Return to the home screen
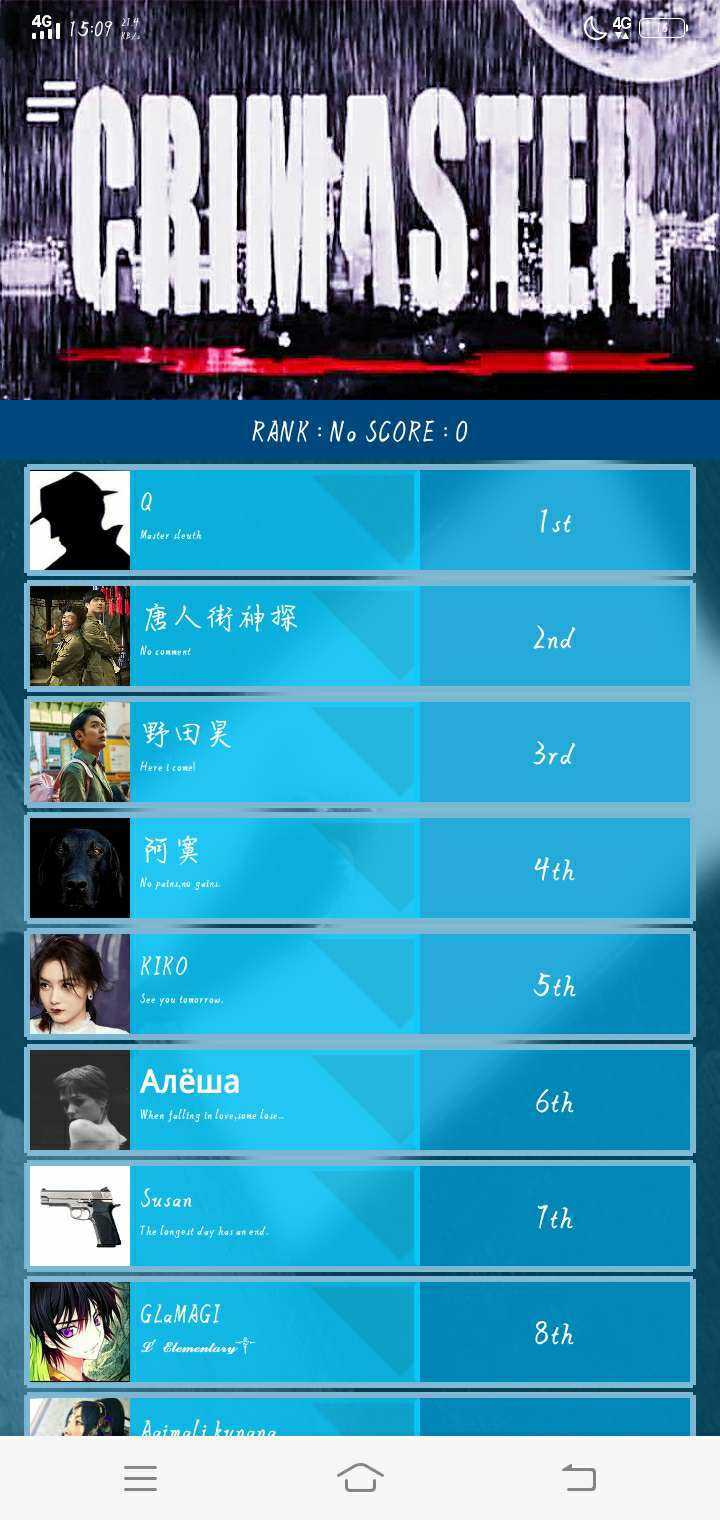This screenshot has width=720, height=1520. pyautogui.click(x=360, y=1478)
